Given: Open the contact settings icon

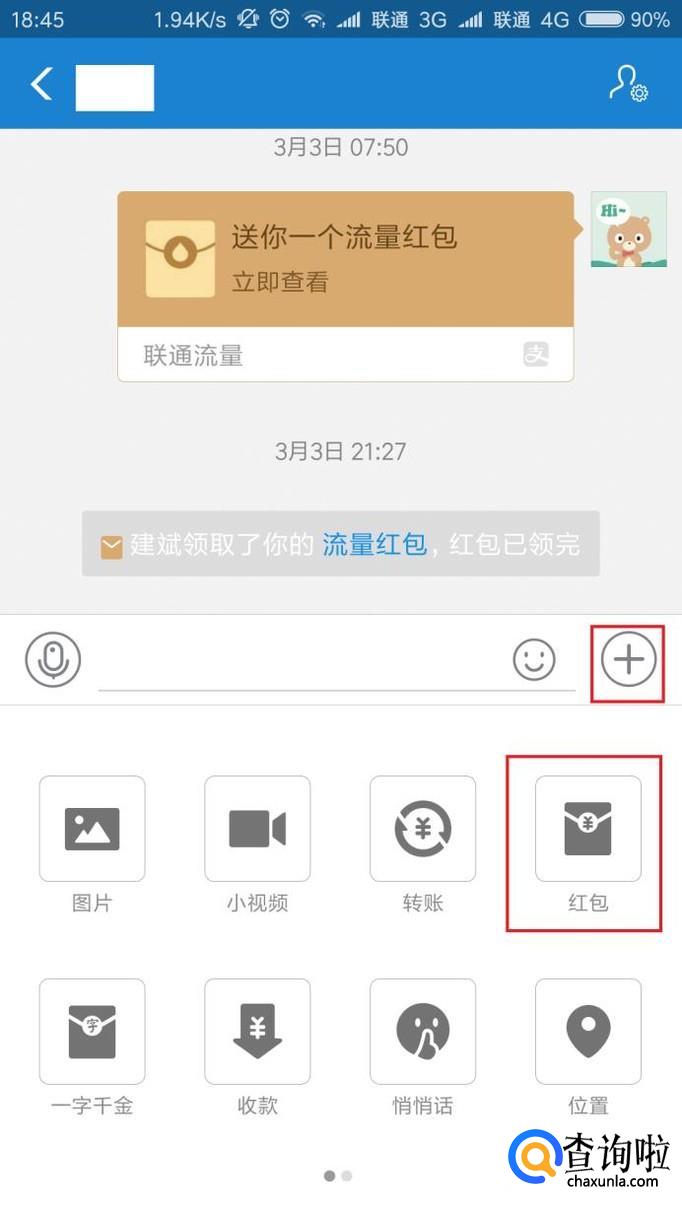Looking at the screenshot, I should pos(628,84).
